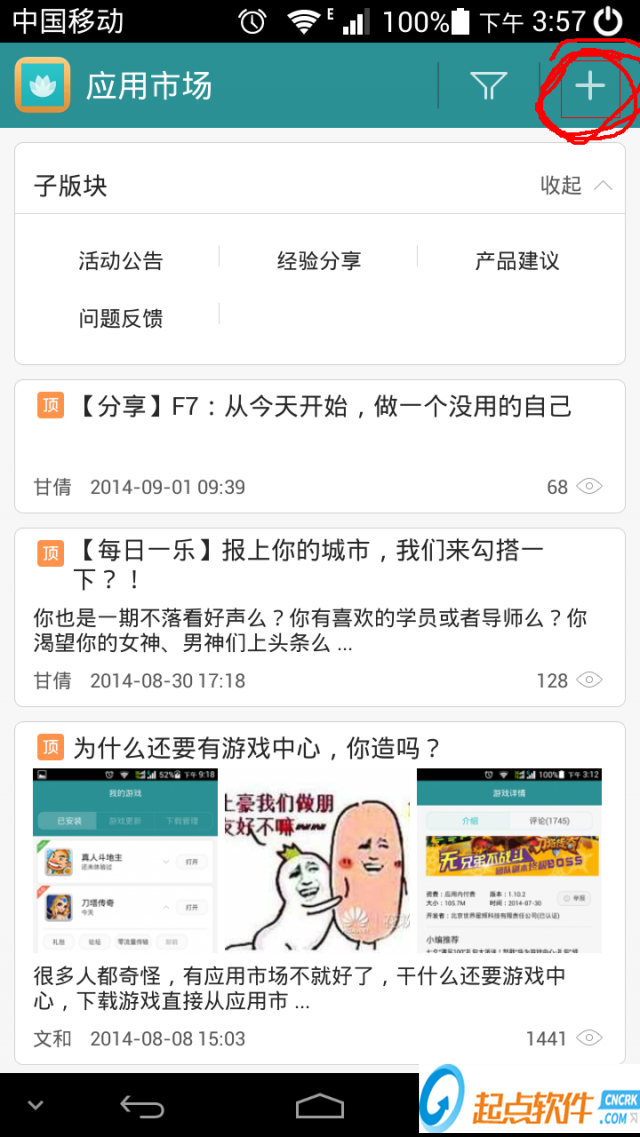640x1137 pixels.
Task: Open the 问题反馈 sub-board
Action: pos(120,319)
